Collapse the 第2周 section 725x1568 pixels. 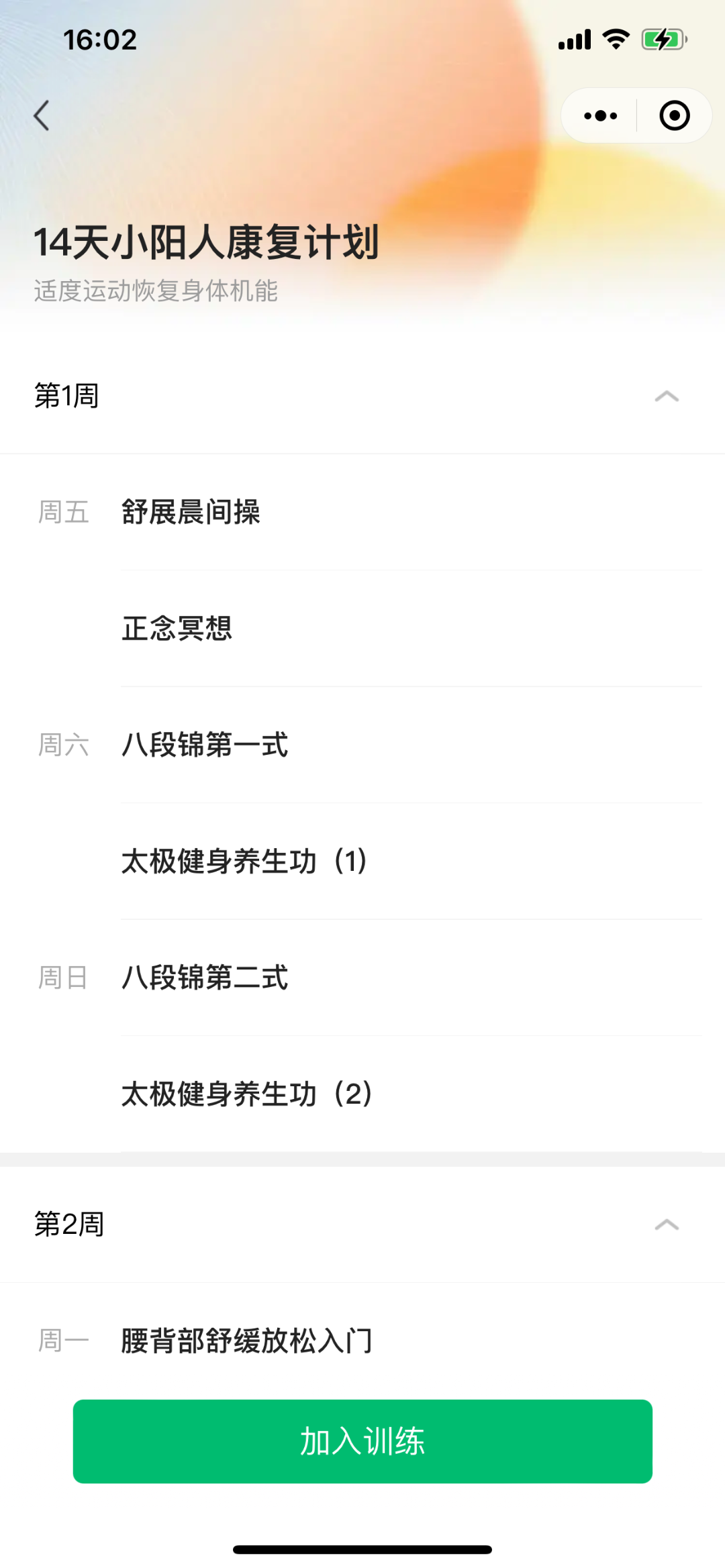click(667, 1224)
